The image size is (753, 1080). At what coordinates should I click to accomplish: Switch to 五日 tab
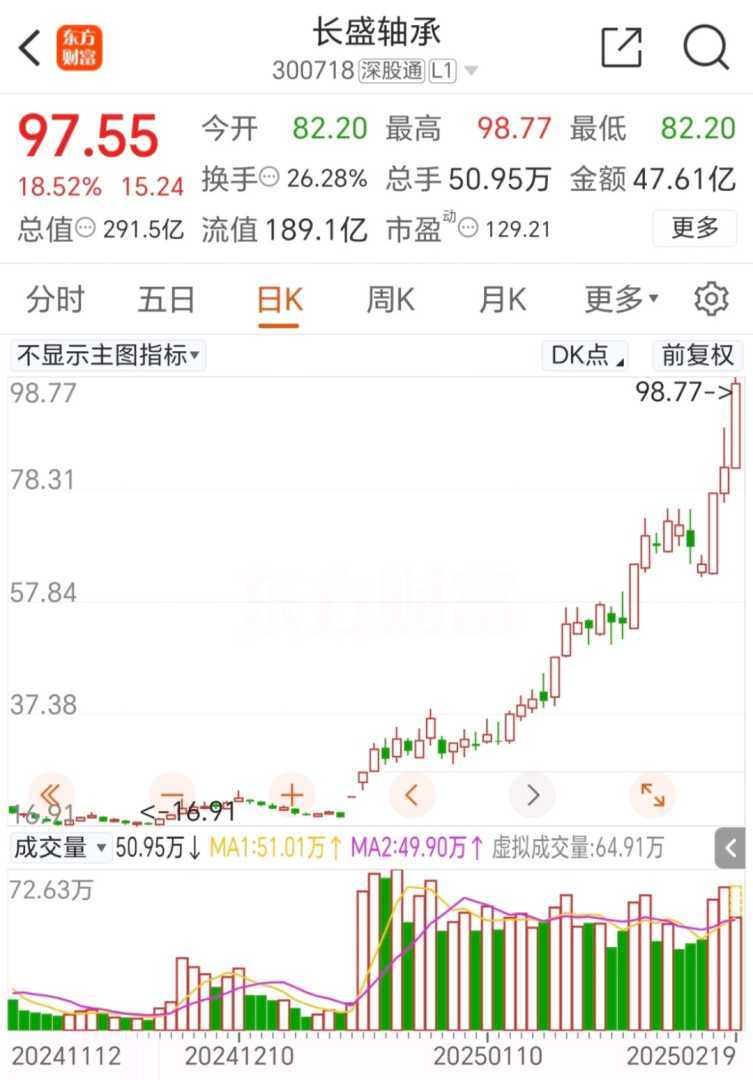click(167, 299)
